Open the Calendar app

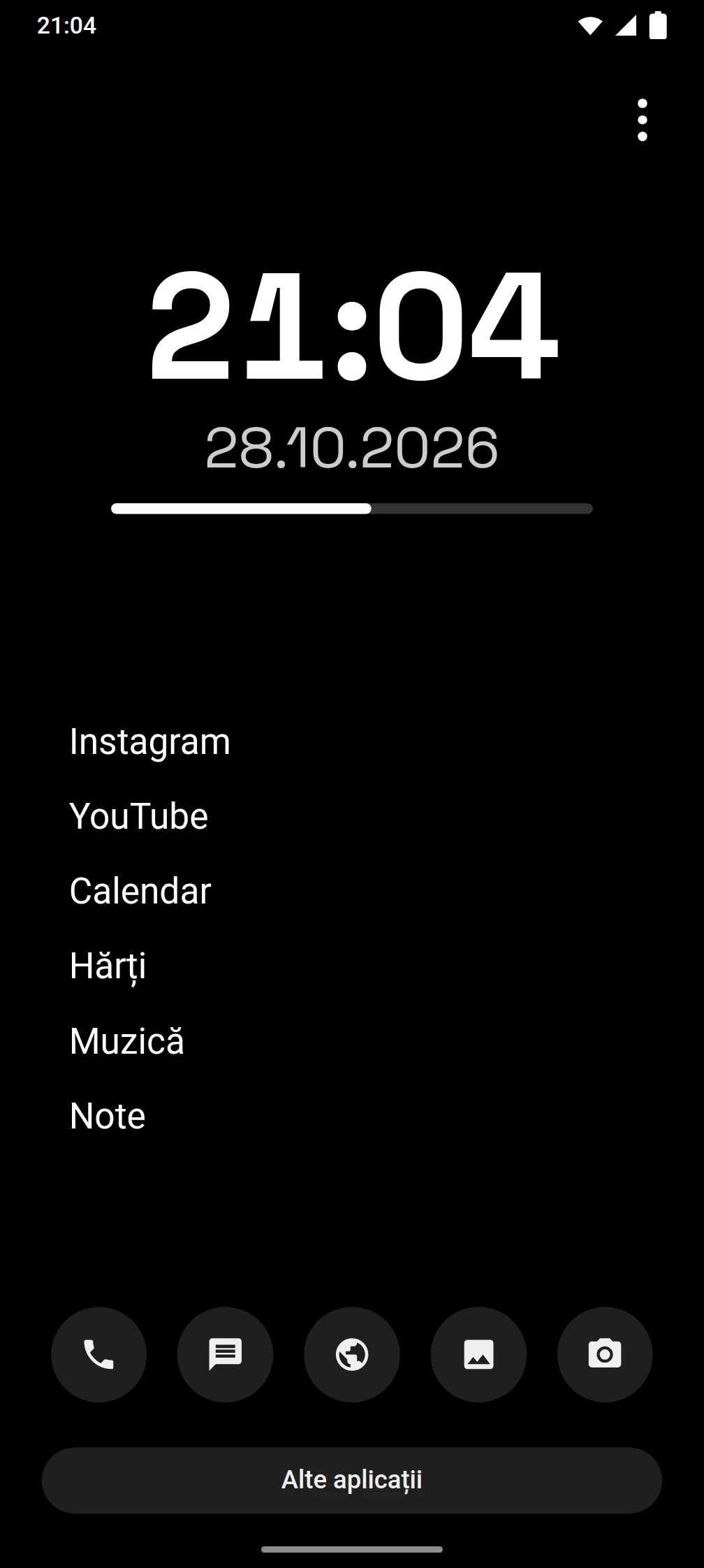pos(140,891)
